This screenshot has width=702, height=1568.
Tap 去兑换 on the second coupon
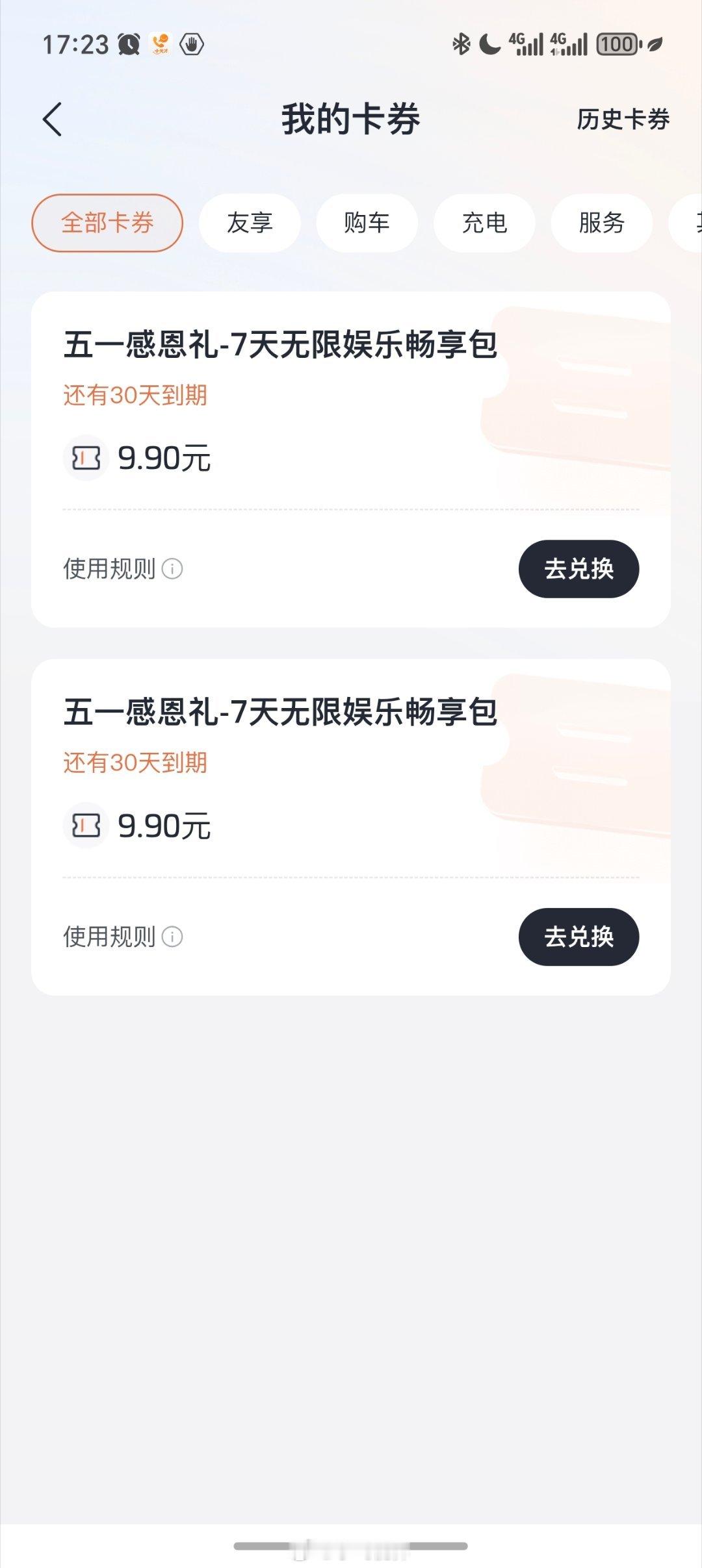pos(578,937)
